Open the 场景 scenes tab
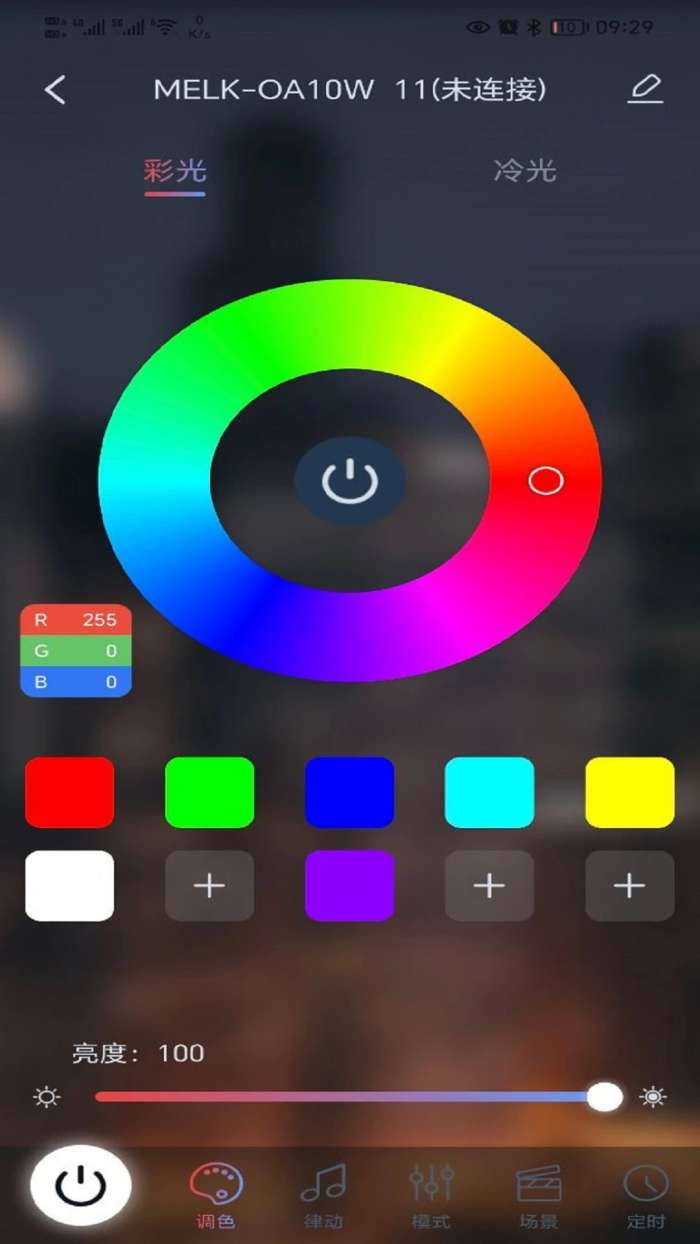This screenshot has height=1244, width=700. pos(539,1195)
